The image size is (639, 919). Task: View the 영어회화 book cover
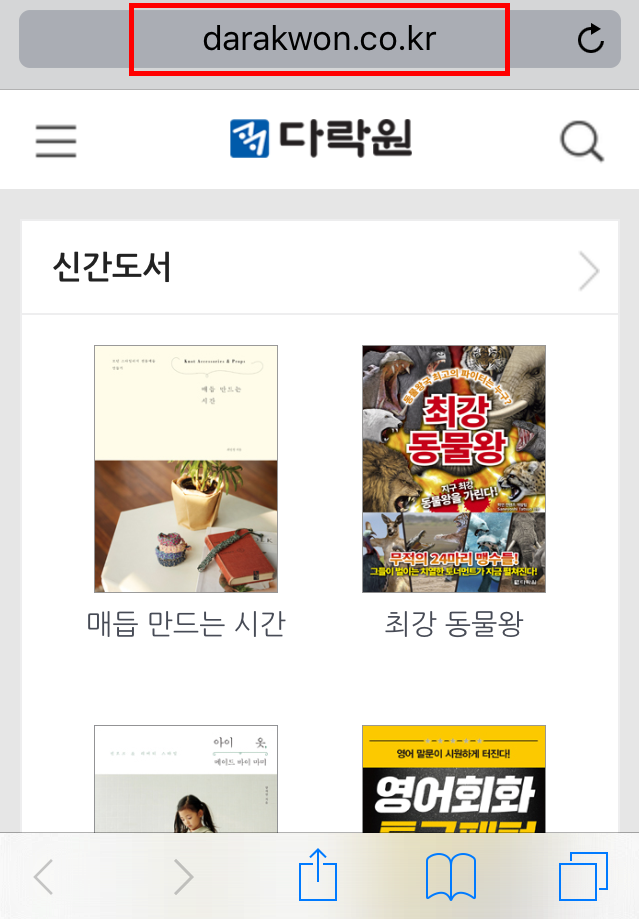click(454, 778)
